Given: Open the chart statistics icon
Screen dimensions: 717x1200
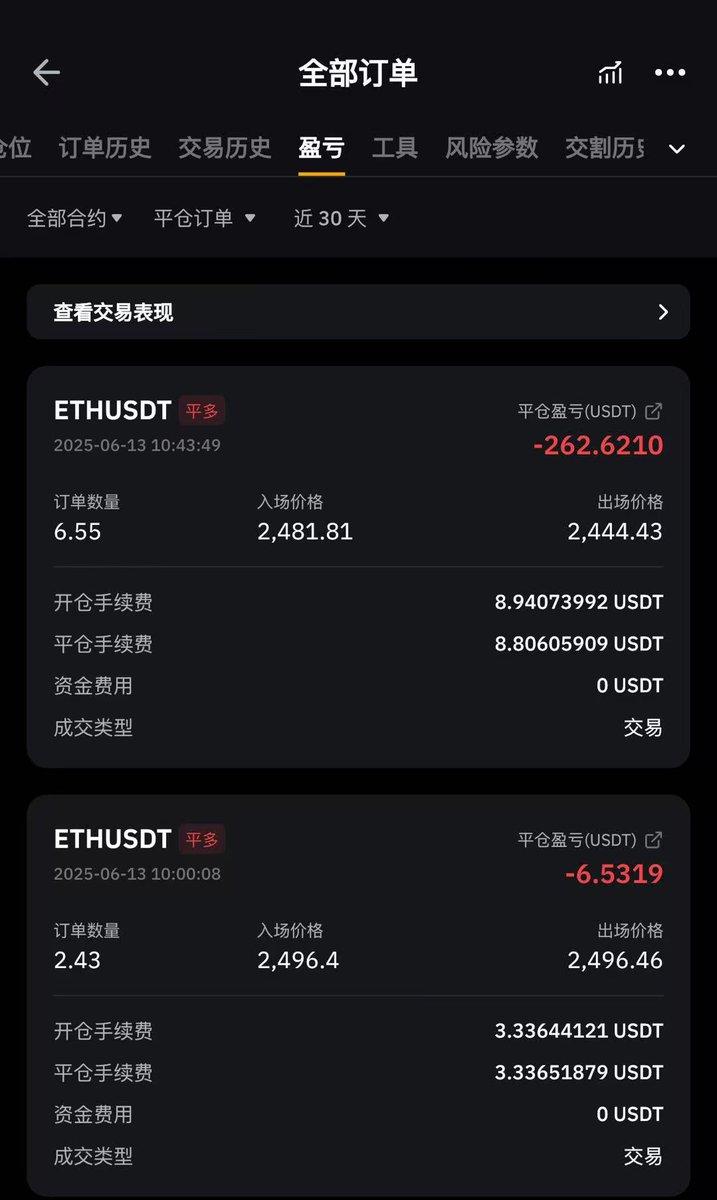Looking at the screenshot, I should (x=610, y=72).
